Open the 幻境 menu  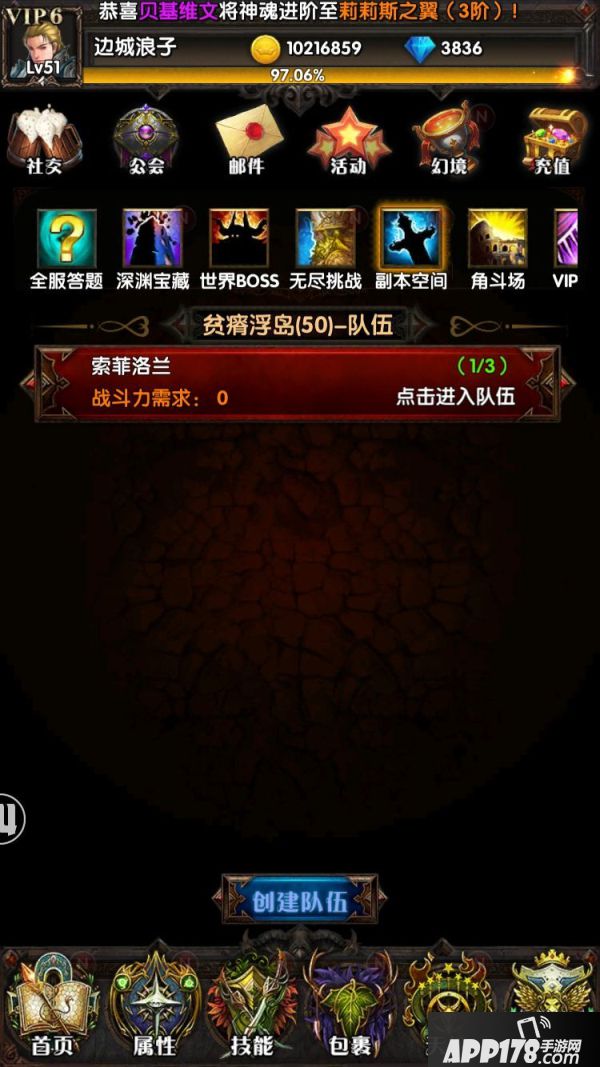[x=448, y=140]
